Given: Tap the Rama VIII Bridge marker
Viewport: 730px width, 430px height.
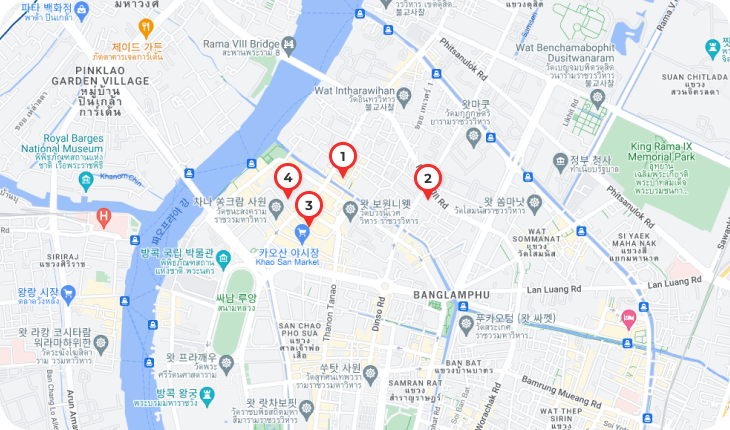Looking at the screenshot, I should coord(289,45).
